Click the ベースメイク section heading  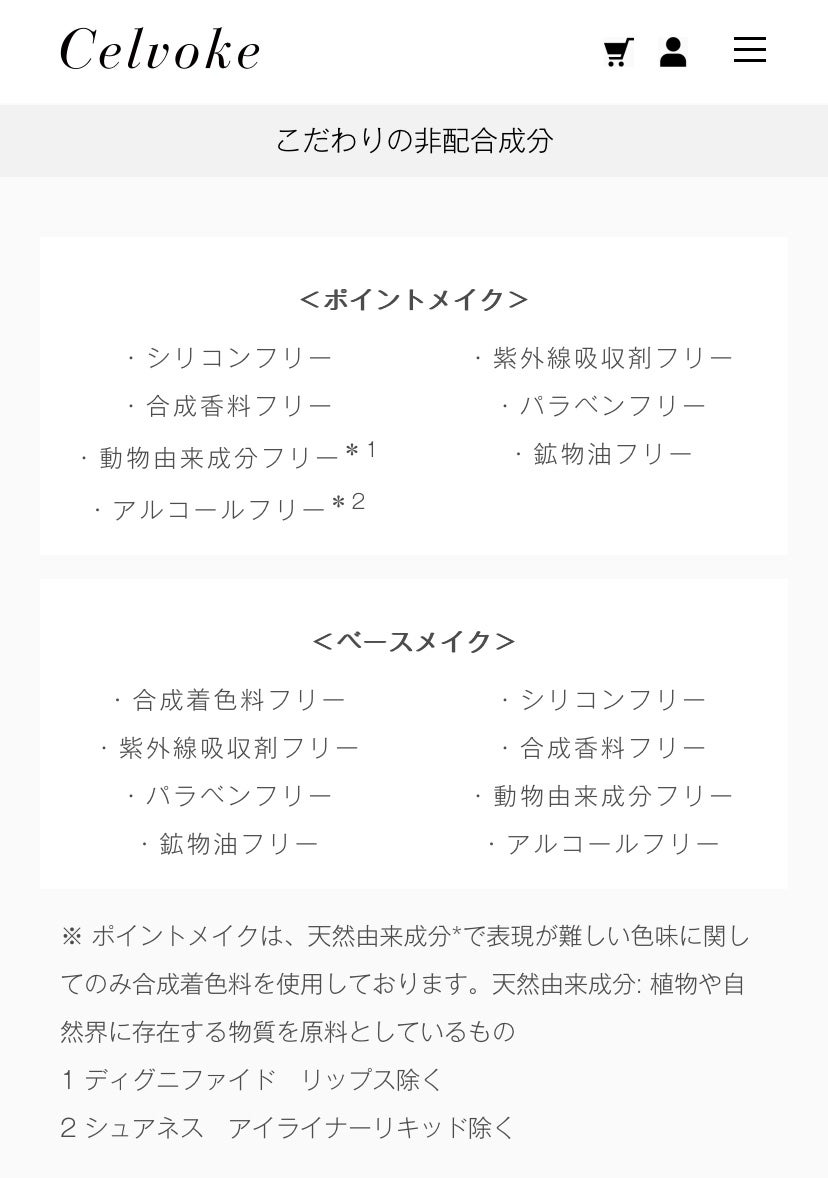tap(414, 641)
